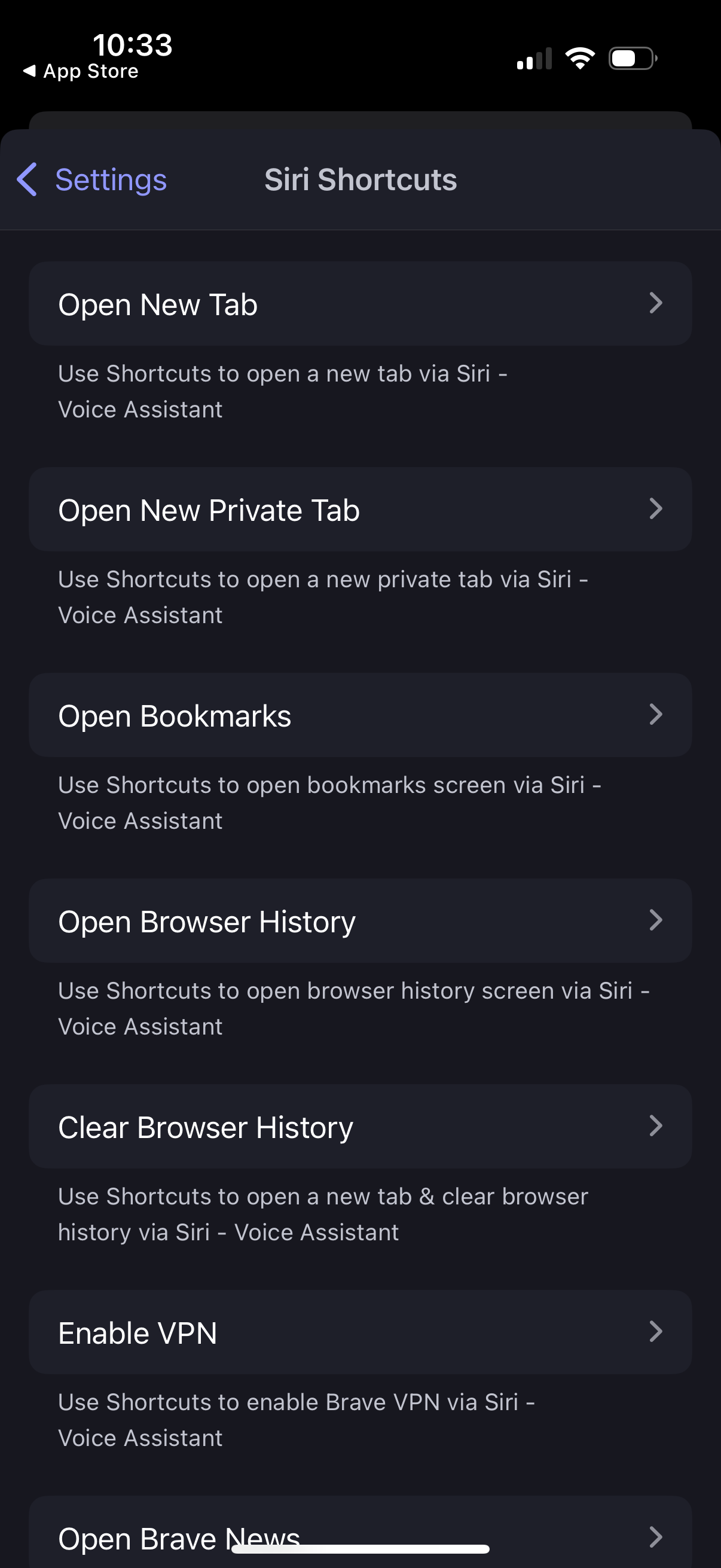Open the Open Bookmarks shortcut row
The height and width of the screenshot is (1568, 721).
pyautogui.click(x=243, y=715)
